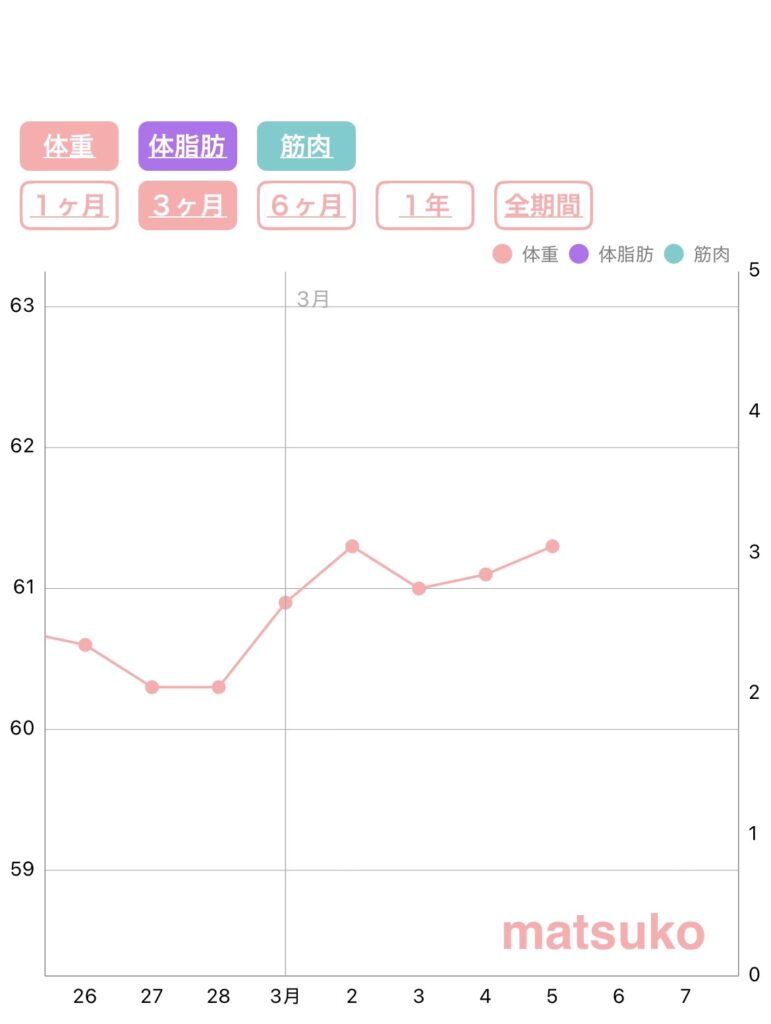Click the last weight data point above 5

pos(552,546)
